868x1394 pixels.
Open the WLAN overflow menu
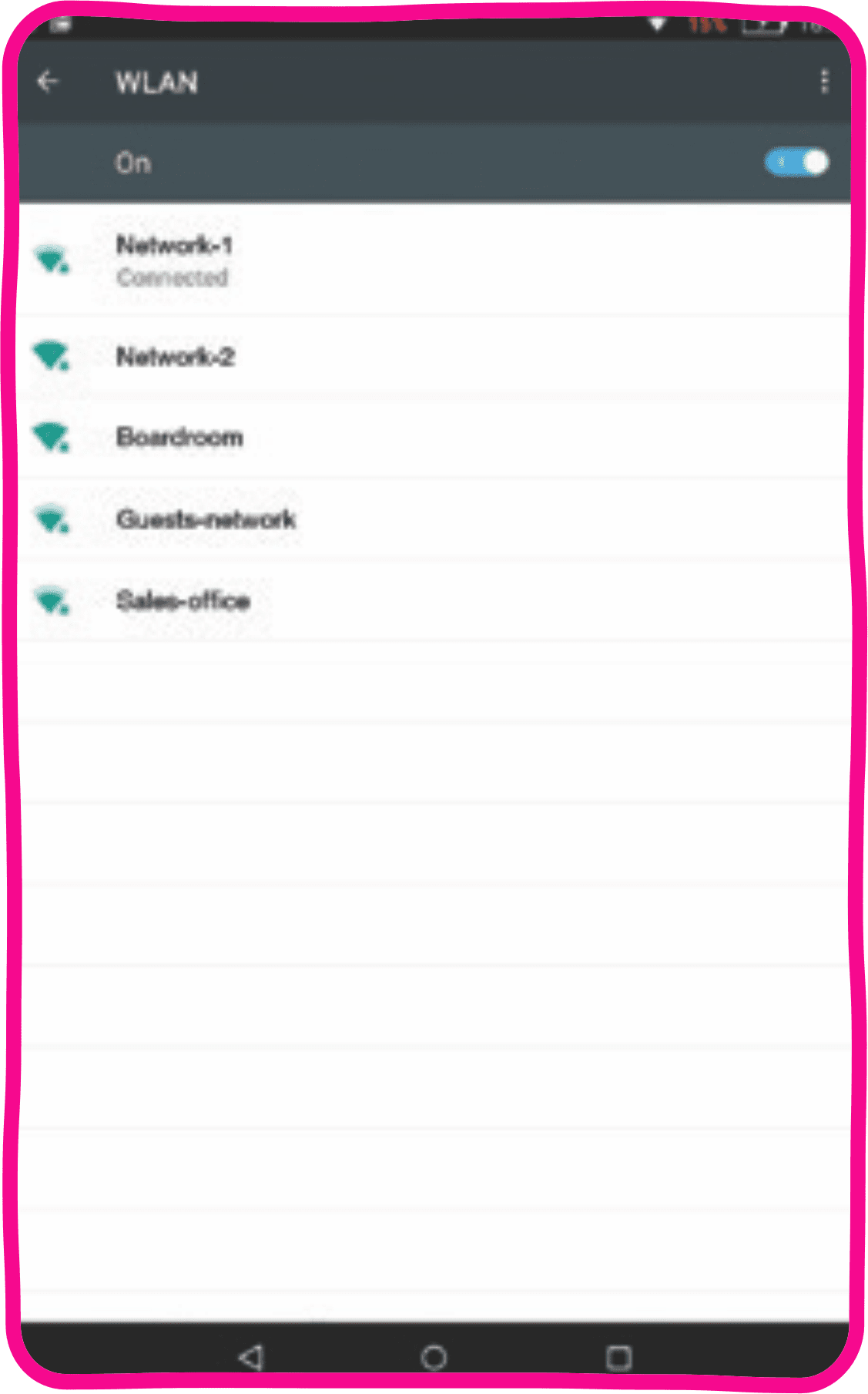point(824,81)
